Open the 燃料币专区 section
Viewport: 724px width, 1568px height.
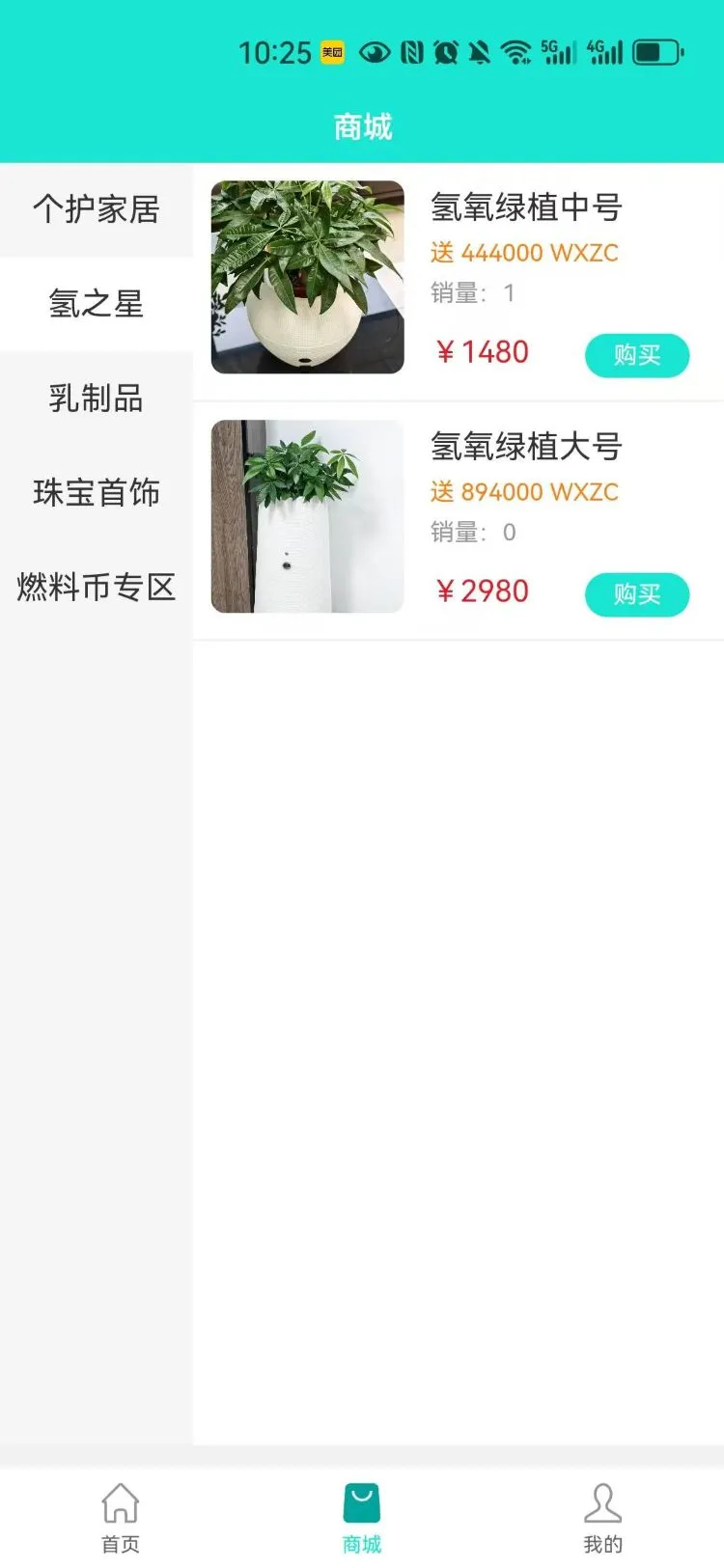(x=95, y=587)
